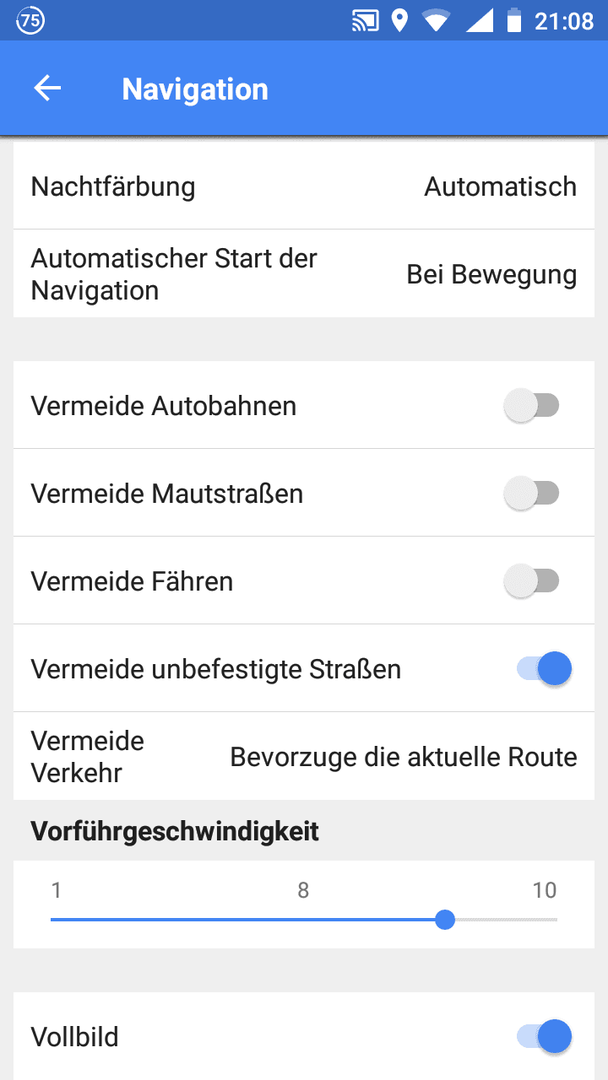Switch off the Vollbild toggle
Image resolution: width=608 pixels, height=1080 pixels.
pos(544,1036)
